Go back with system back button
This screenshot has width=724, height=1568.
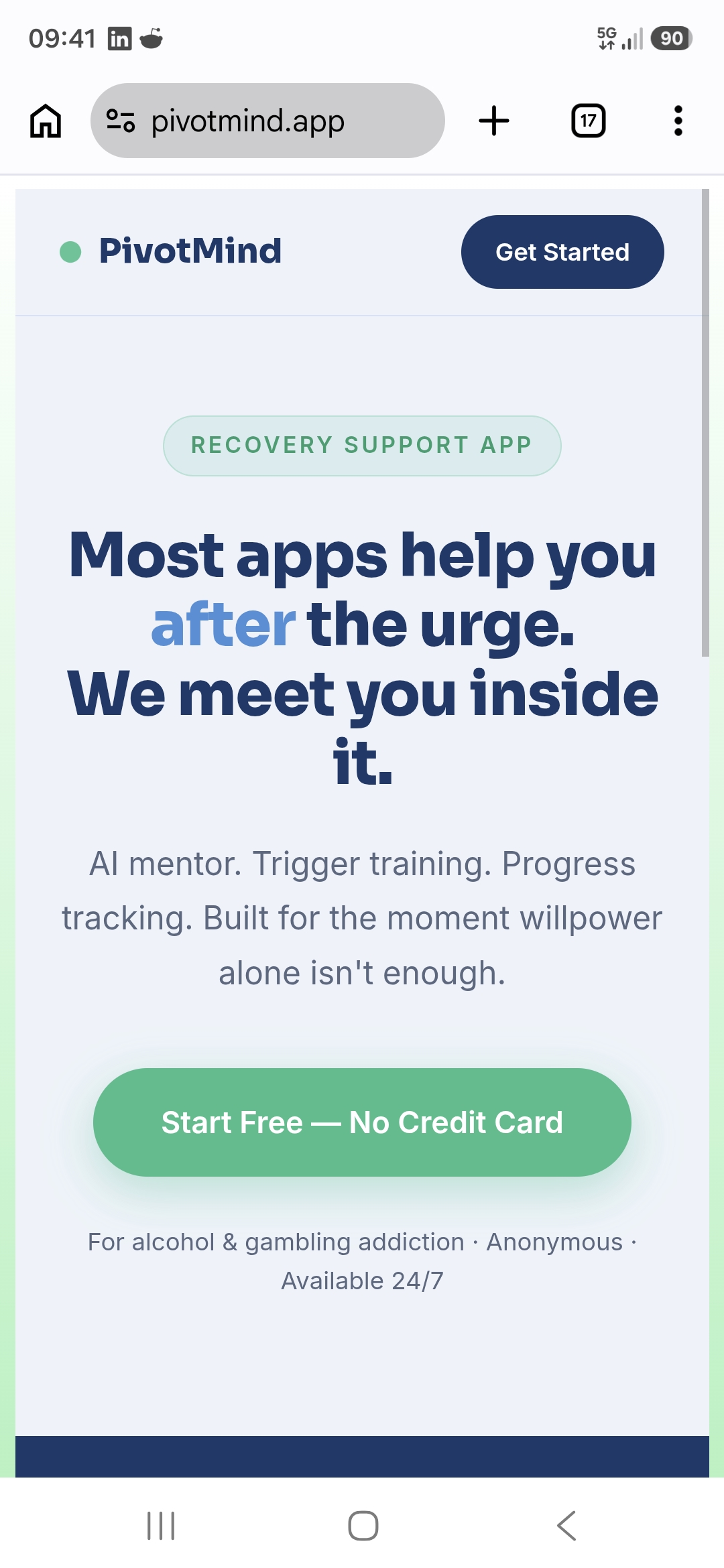pyautogui.click(x=567, y=1526)
